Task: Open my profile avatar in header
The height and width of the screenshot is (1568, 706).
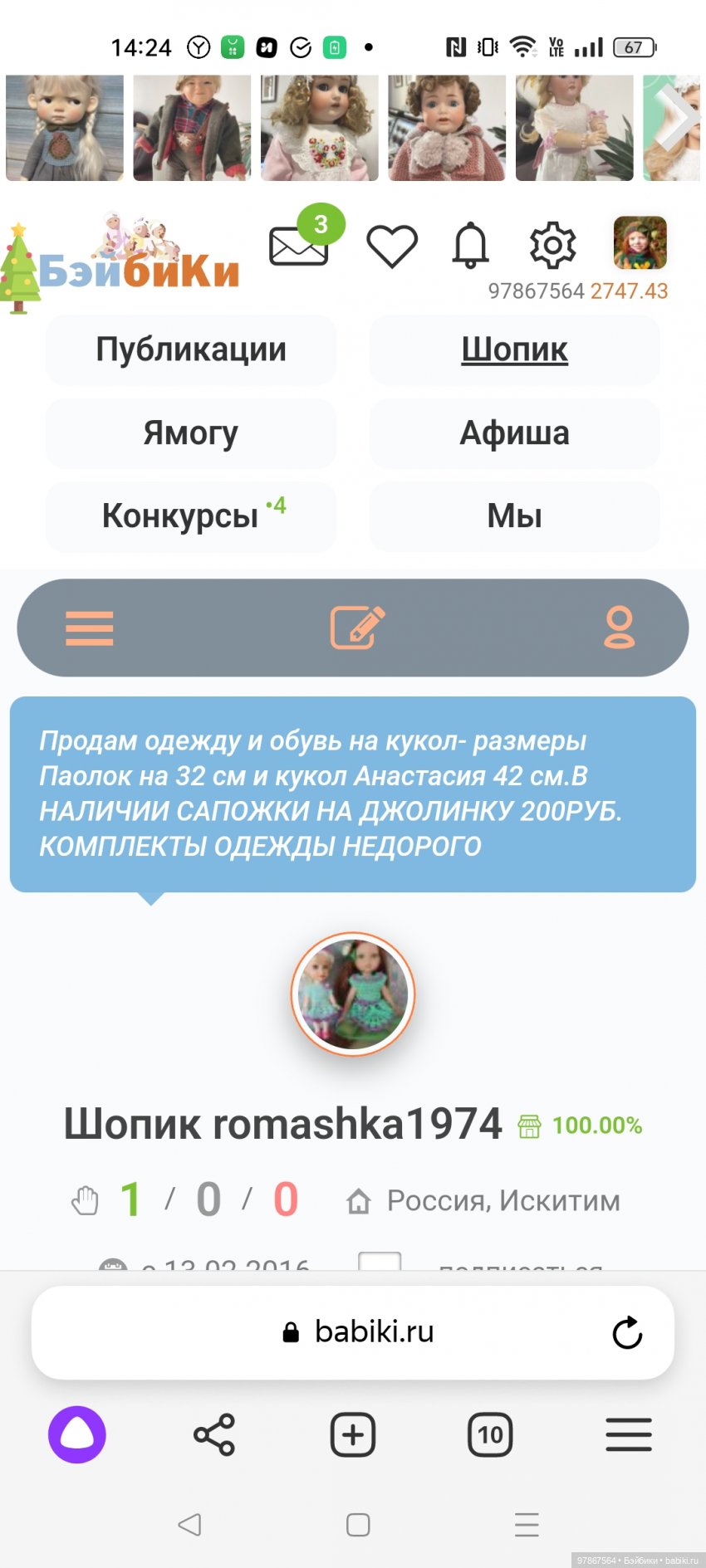Action: click(x=640, y=243)
